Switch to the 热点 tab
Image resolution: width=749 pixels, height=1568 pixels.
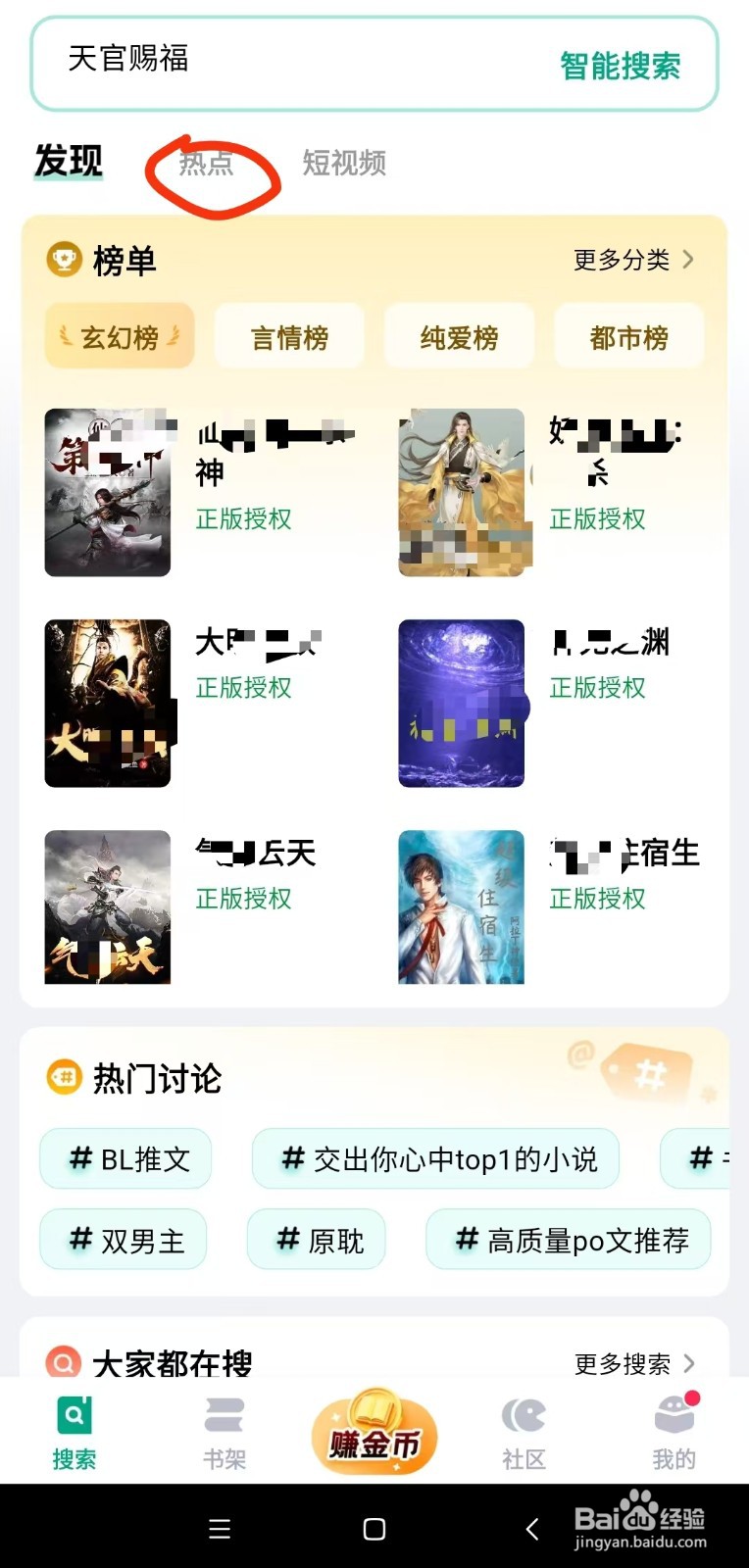point(206,165)
